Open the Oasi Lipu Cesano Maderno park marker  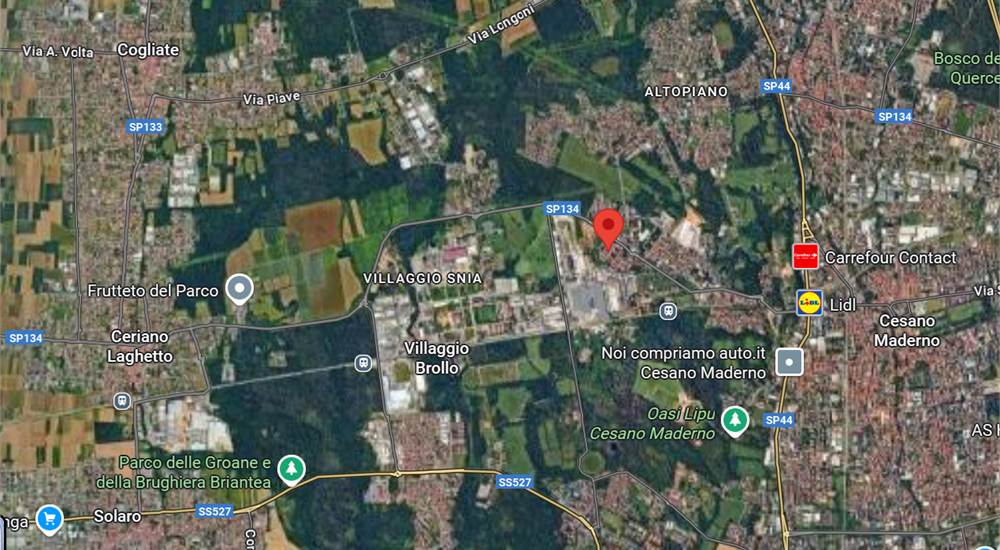(x=736, y=421)
